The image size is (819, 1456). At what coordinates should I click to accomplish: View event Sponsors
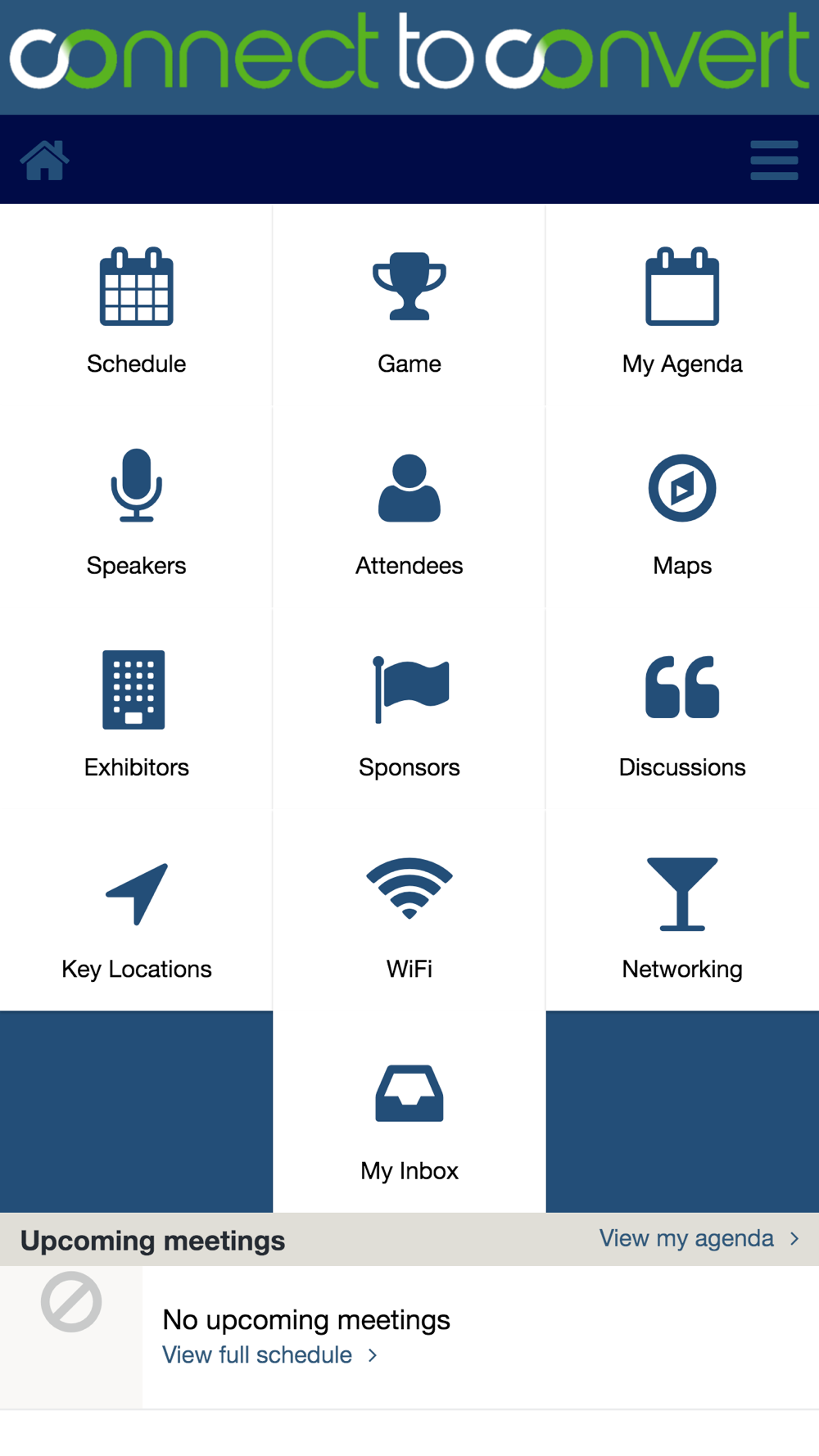[409, 712]
